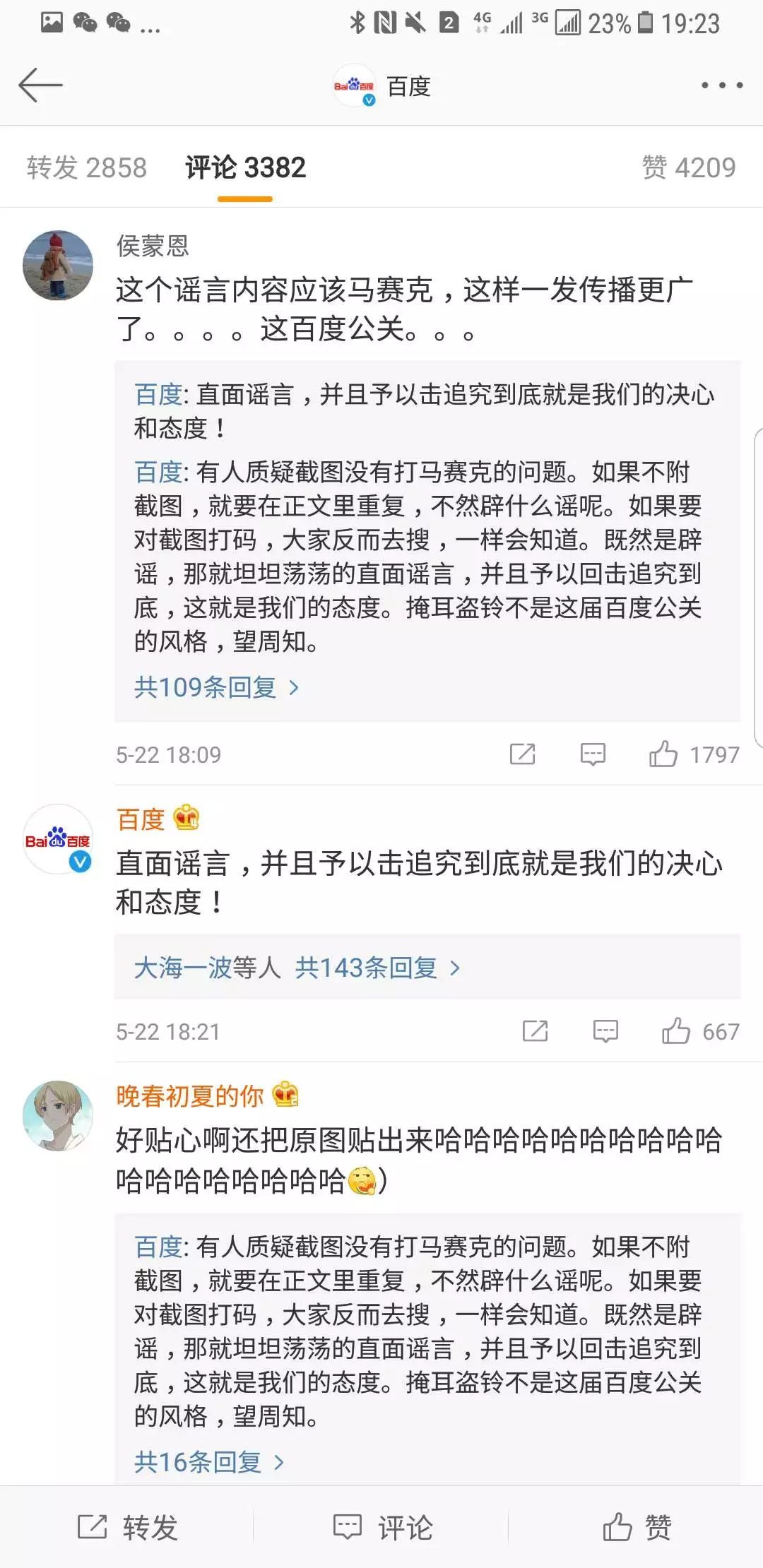The image size is (763, 1568).
Task: Repost 百度's 5-22 18:21 comment
Action: click(x=535, y=1032)
